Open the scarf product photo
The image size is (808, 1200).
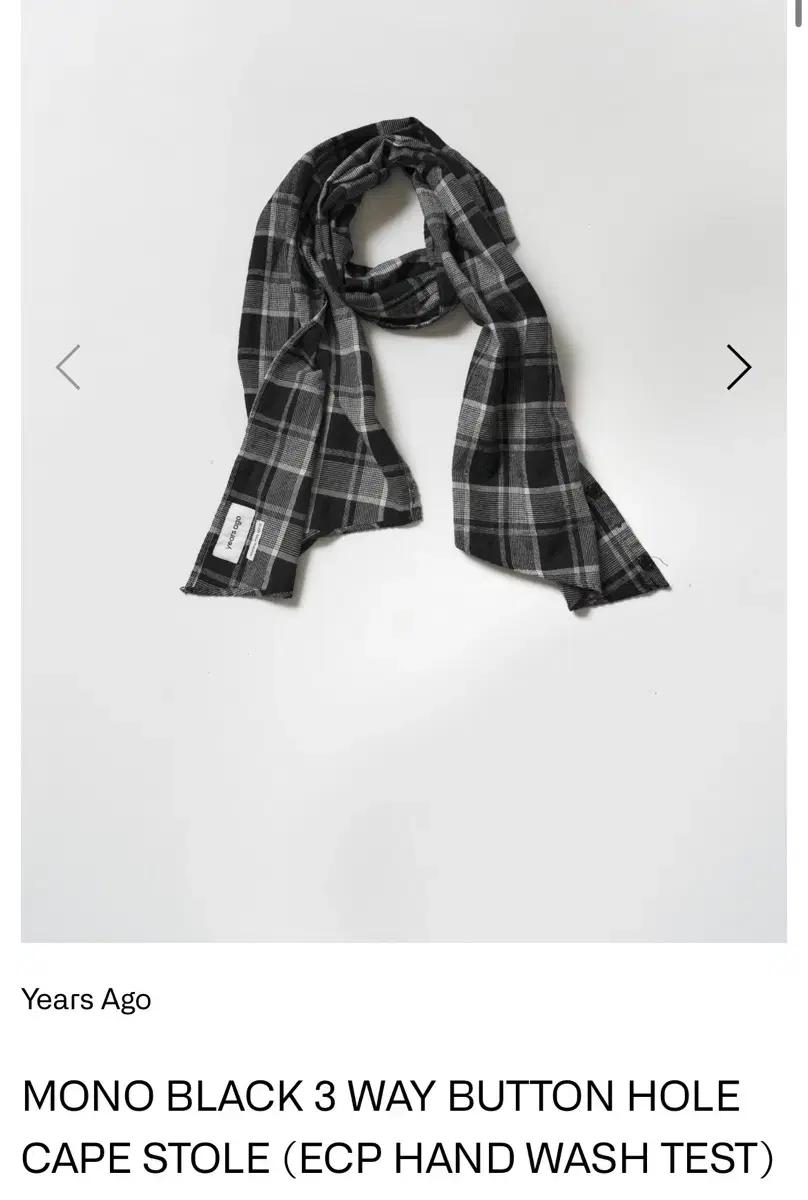click(x=425, y=370)
